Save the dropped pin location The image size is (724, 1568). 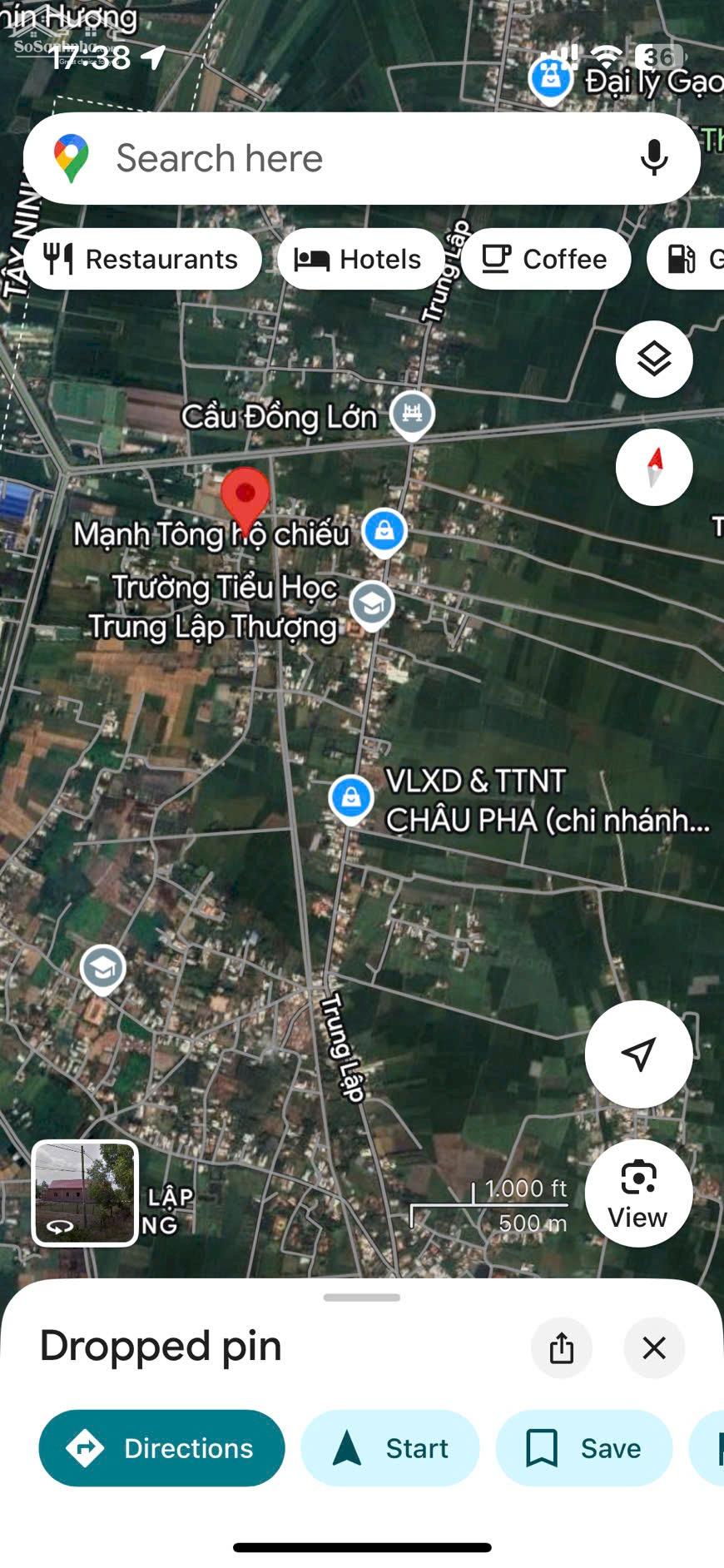click(583, 1448)
